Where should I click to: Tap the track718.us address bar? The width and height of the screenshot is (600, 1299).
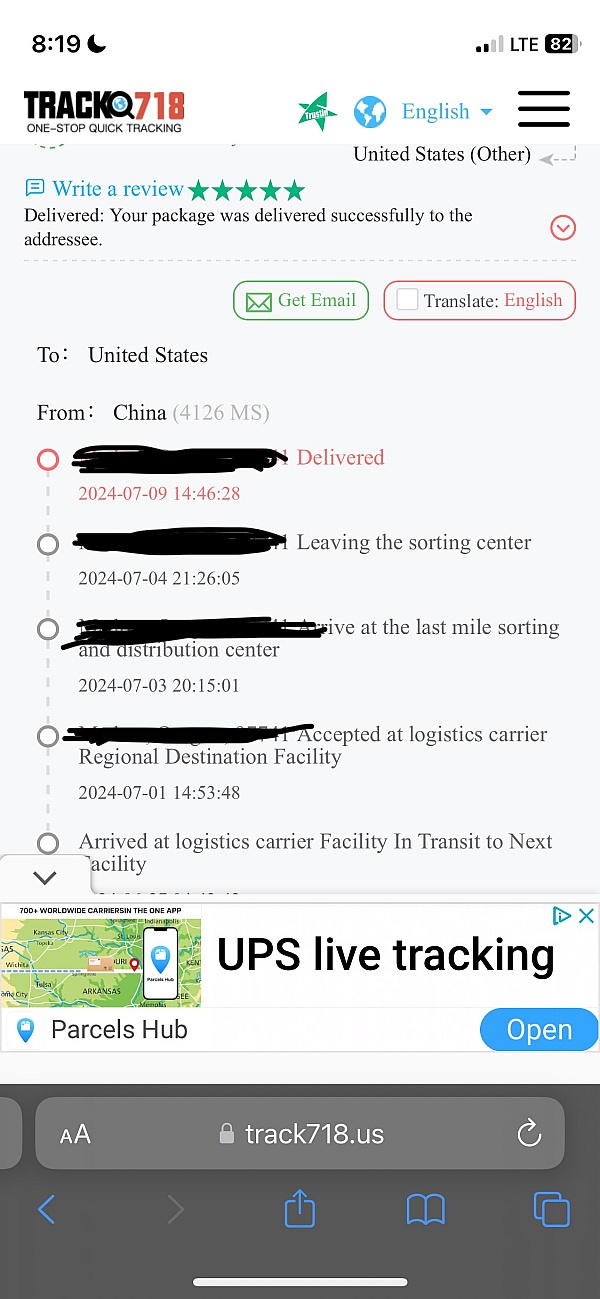(x=300, y=1134)
